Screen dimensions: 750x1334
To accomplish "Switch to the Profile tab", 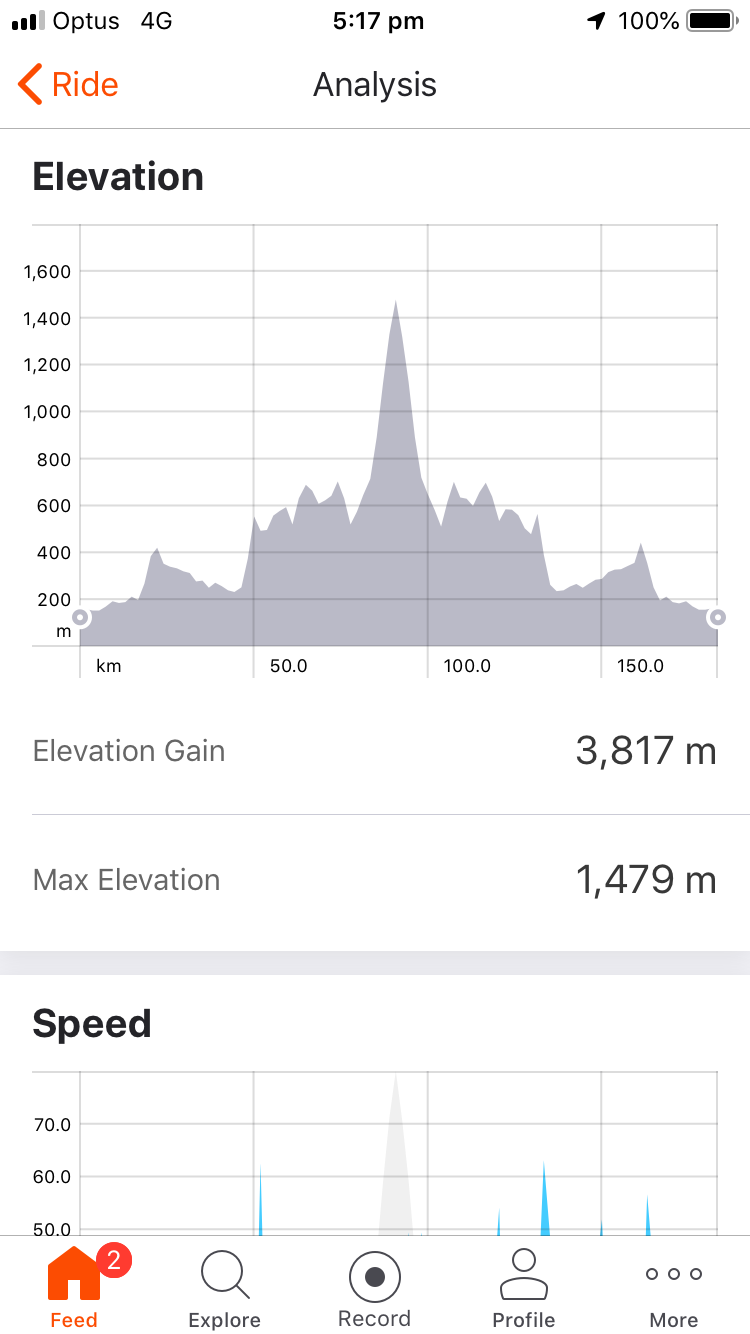I will pos(523,1287).
